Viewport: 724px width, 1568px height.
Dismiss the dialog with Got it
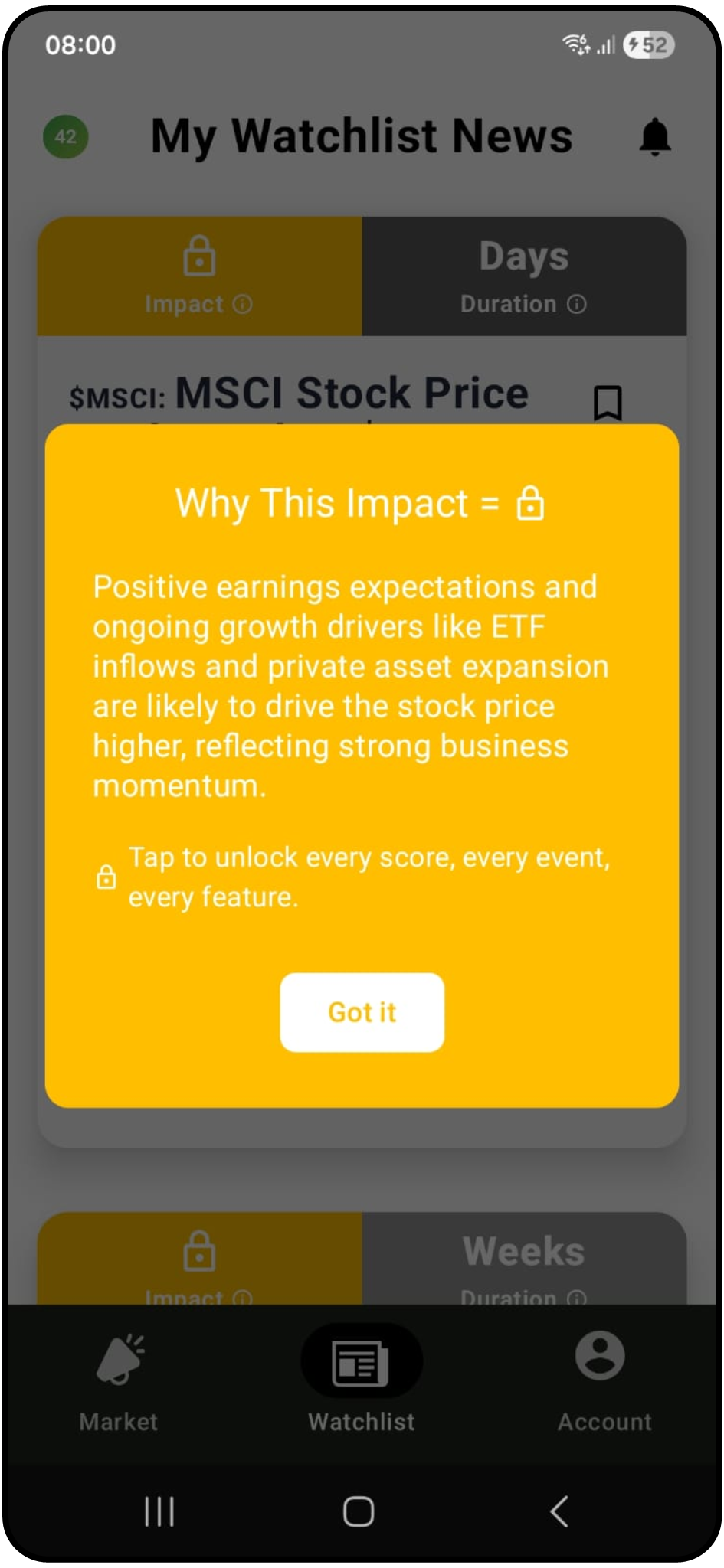[362, 1011]
